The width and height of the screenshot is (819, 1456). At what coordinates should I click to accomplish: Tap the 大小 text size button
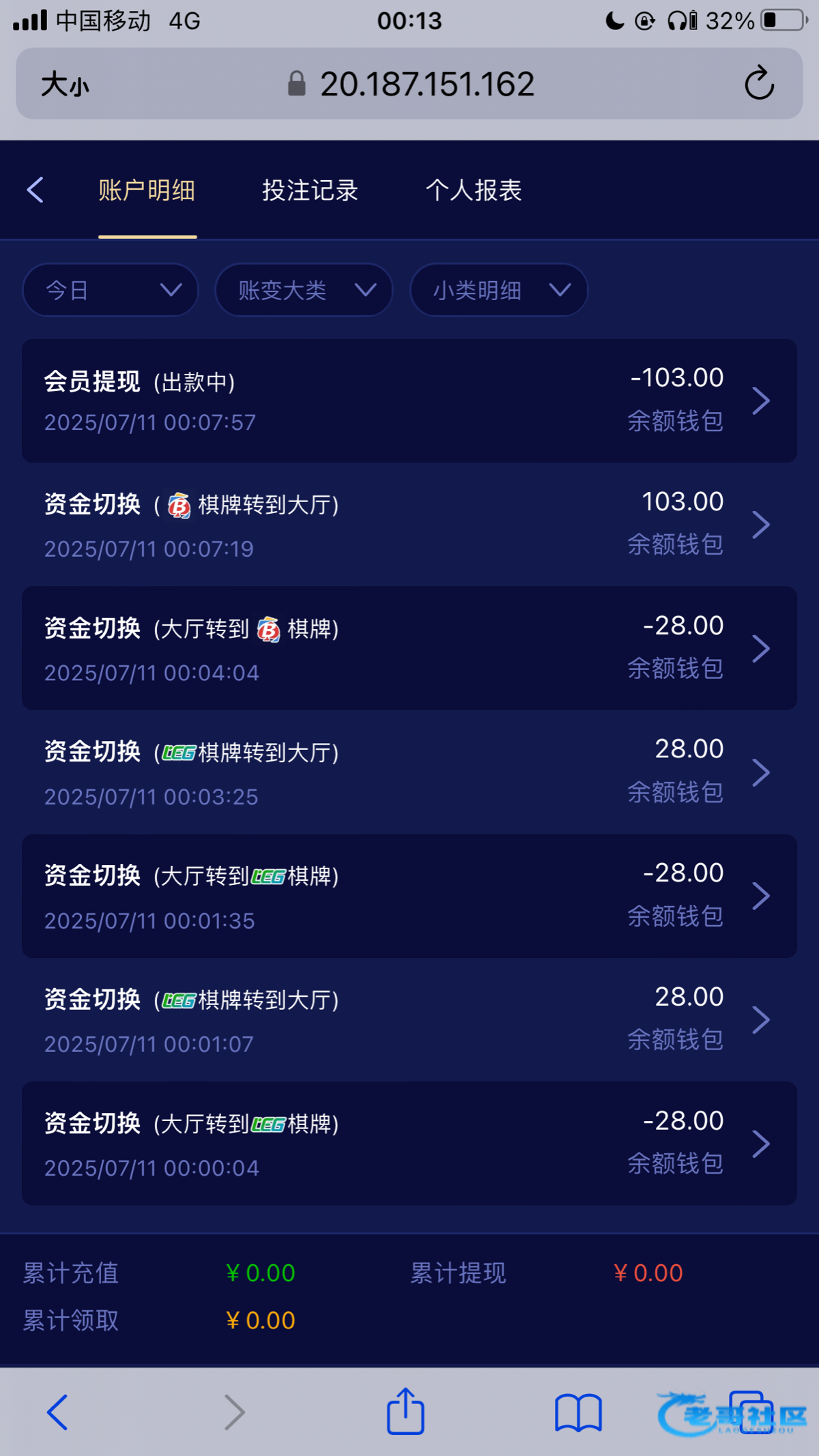tap(66, 85)
